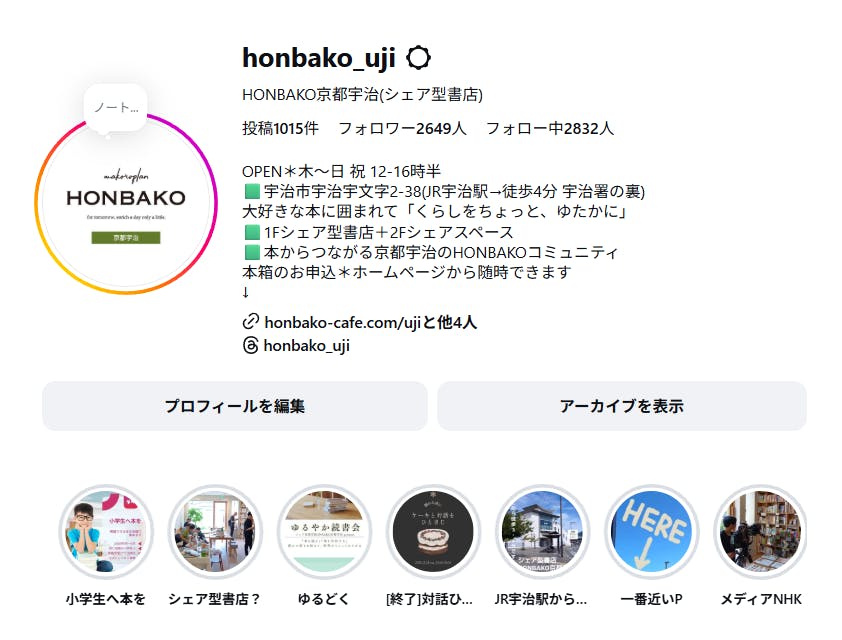This screenshot has width=842, height=640.
Task: Open the settings gear icon beside honbako_uji
Action: point(418,58)
